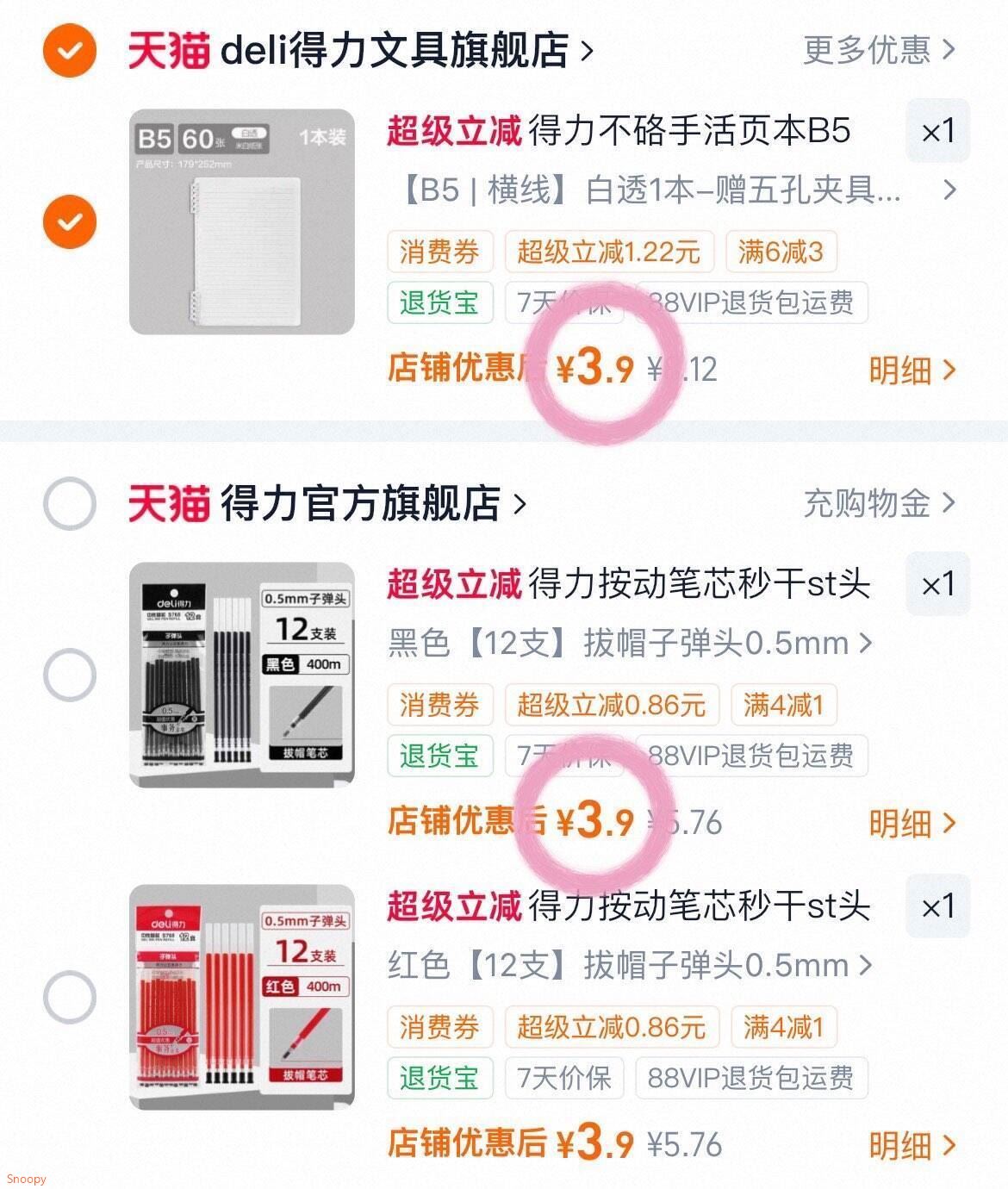Open 更多优惠 for the deli store
Image resolution: width=1008 pixels, height=1189 pixels.
[x=879, y=51]
